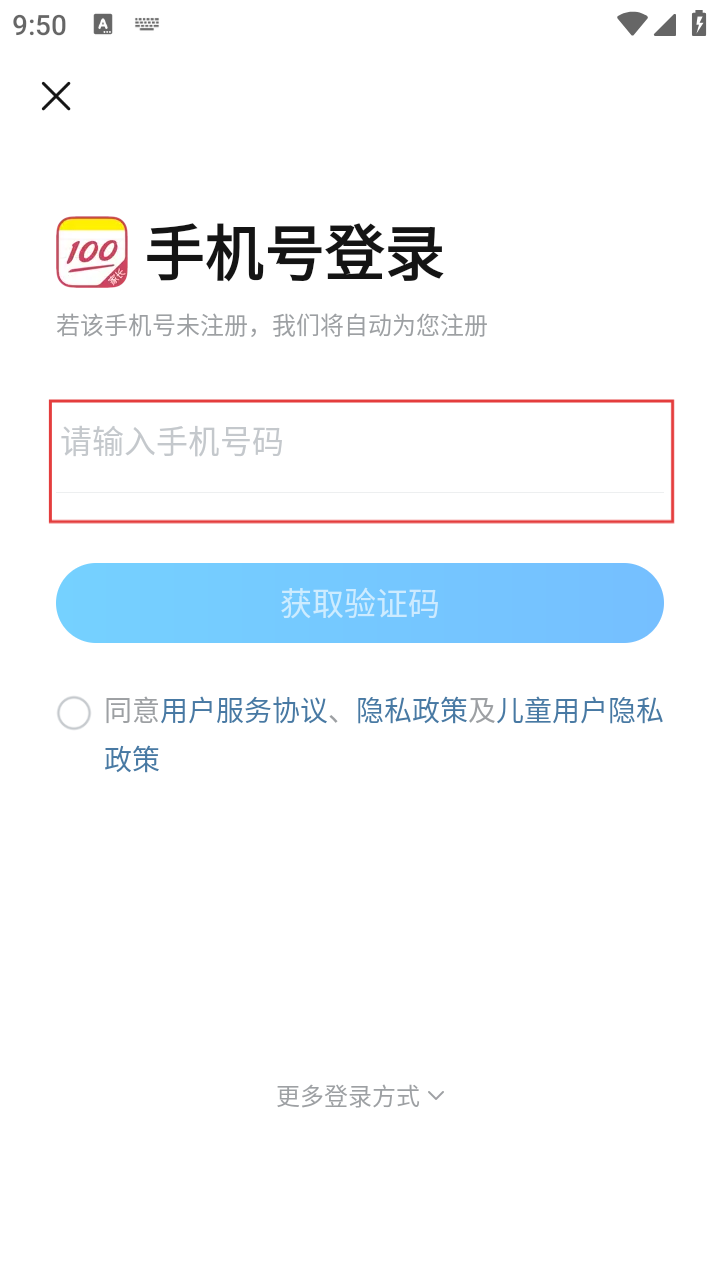Open the 儿童用户隐私政策 link
Screen dimensions: 720x1280
pyautogui.click(x=580, y=711)
